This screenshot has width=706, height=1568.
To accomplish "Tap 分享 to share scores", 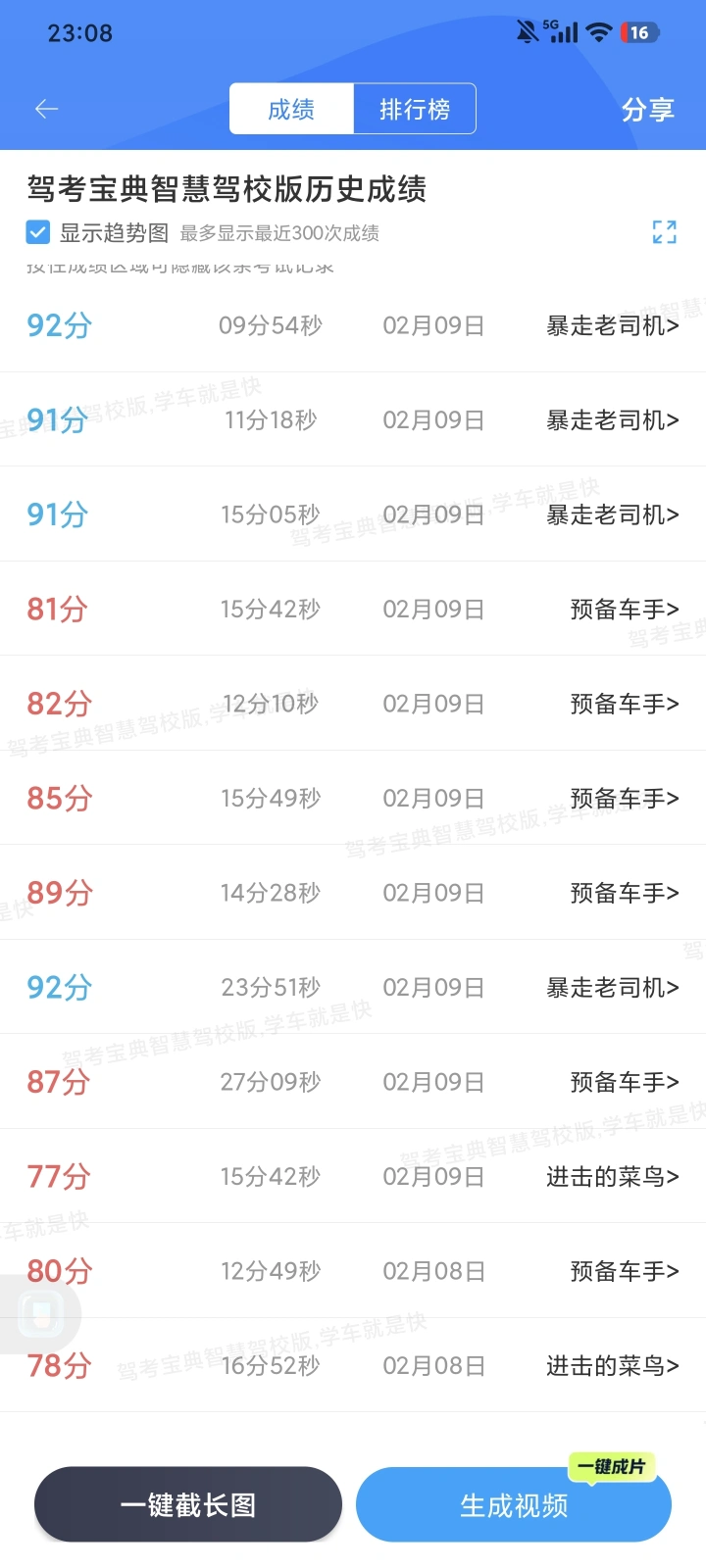I will coord(647,109).
